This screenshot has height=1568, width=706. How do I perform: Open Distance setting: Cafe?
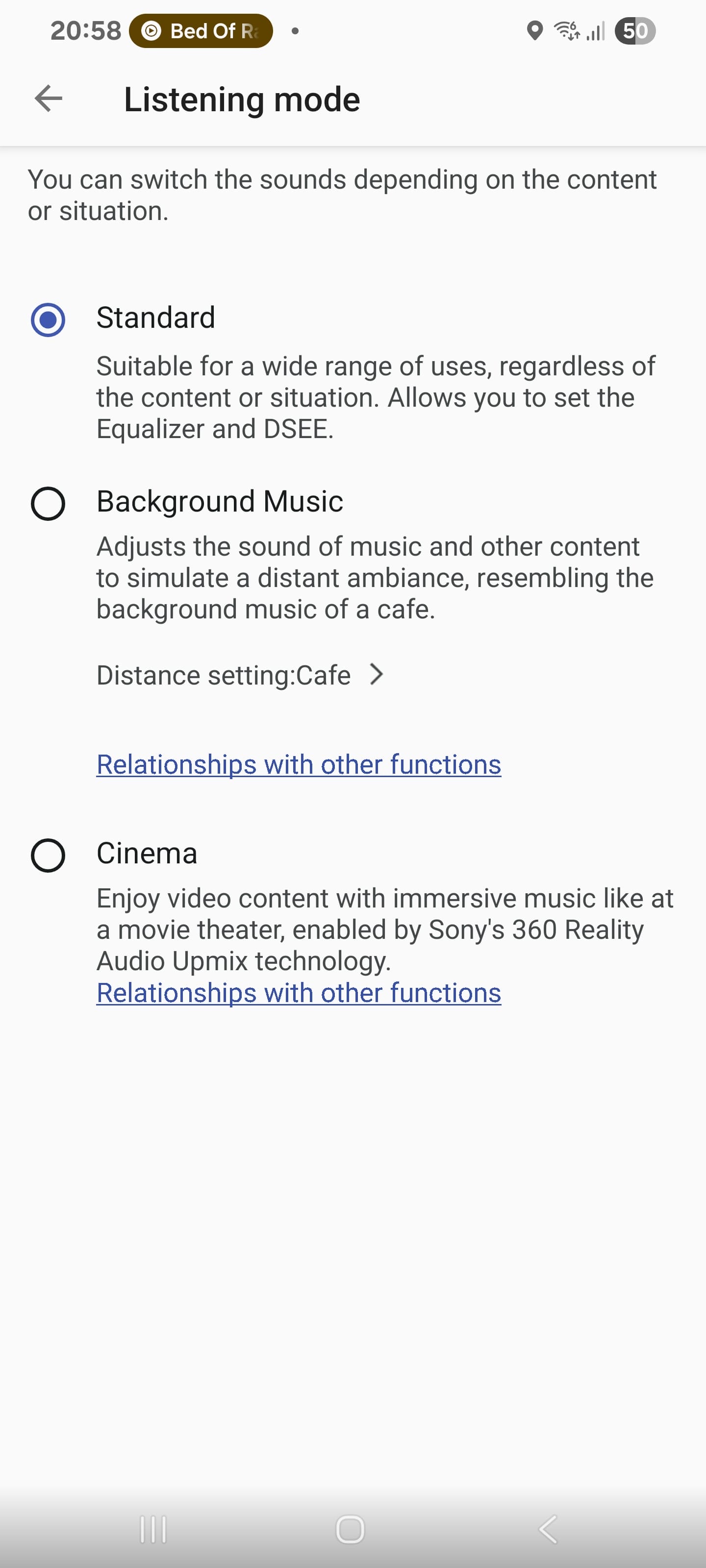241,675
